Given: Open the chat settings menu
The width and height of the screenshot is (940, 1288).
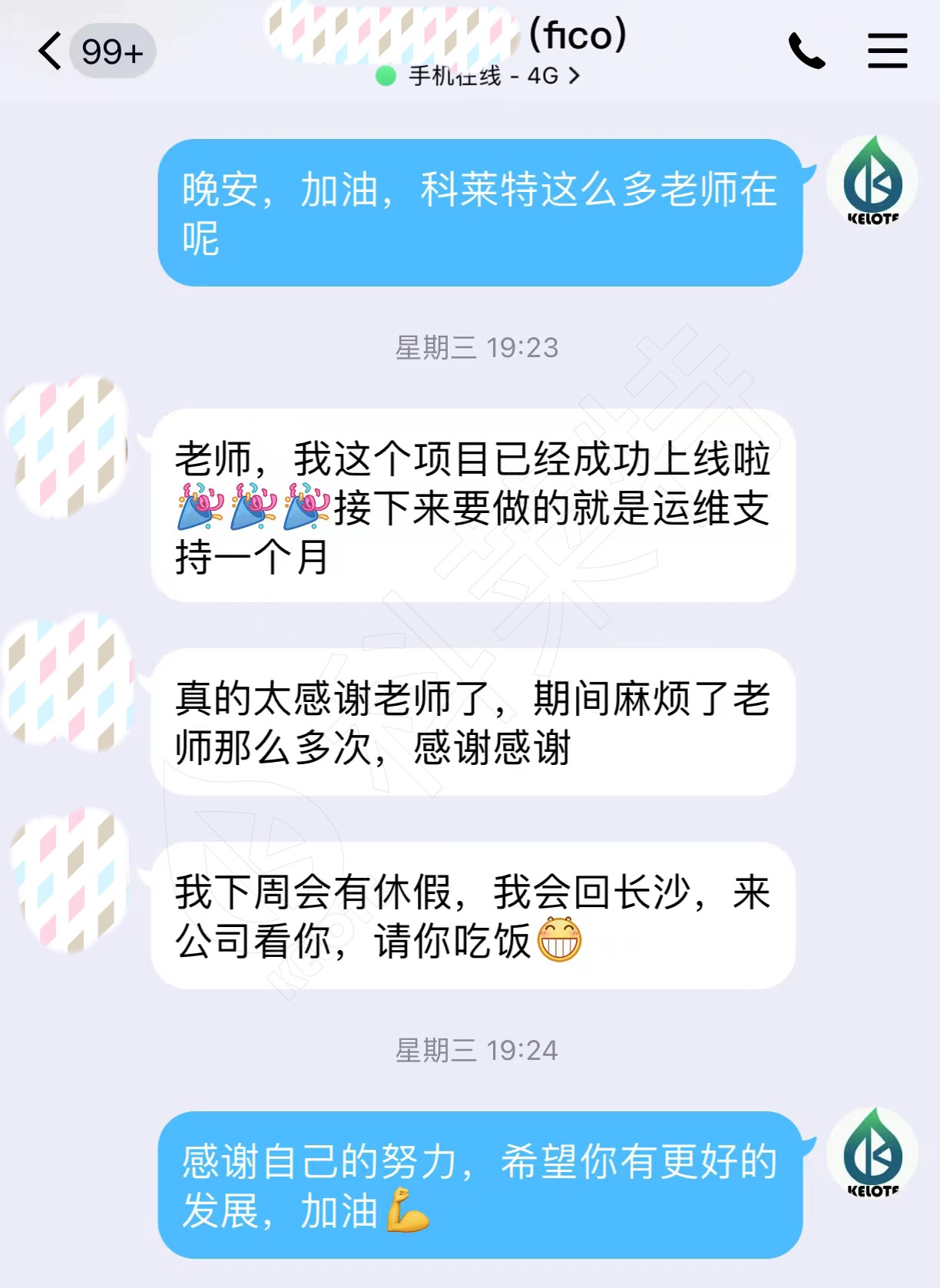Looking at the screenshot, I should coord(887,51).
